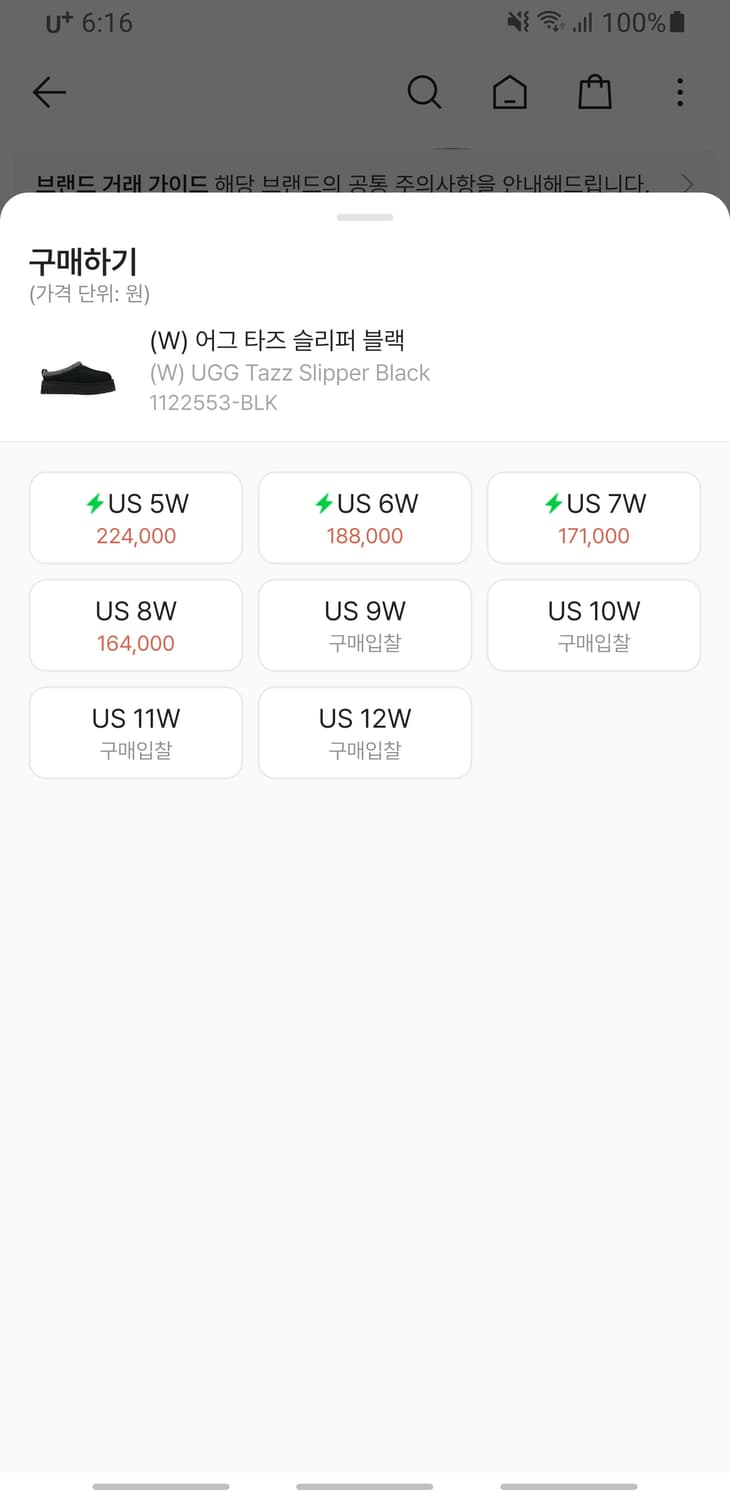The image size is (730, 1500).
Task: Select size US 5W priced 224,000
Action: [135, 517]
